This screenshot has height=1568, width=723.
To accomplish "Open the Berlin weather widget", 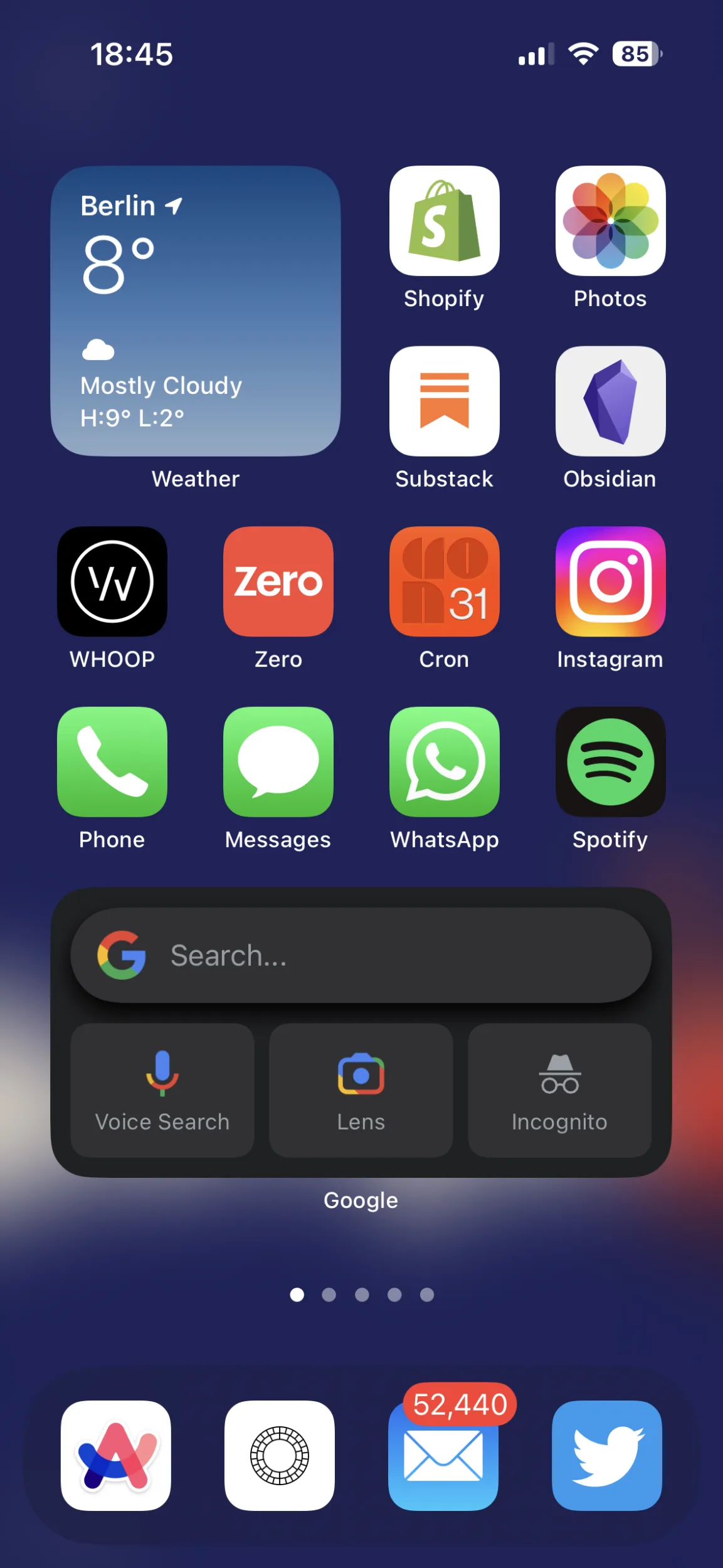I will 196,311.
